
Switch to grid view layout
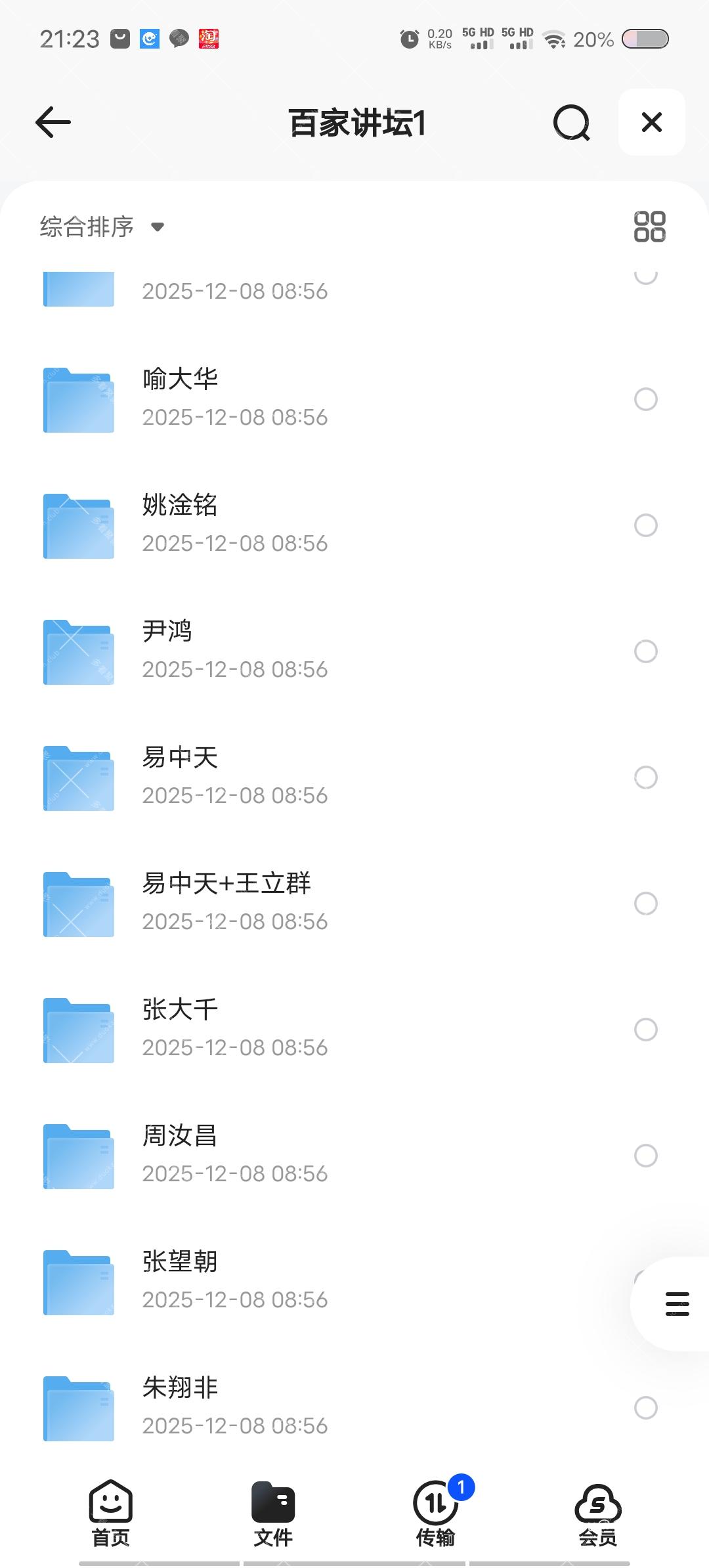pos(649,227)
